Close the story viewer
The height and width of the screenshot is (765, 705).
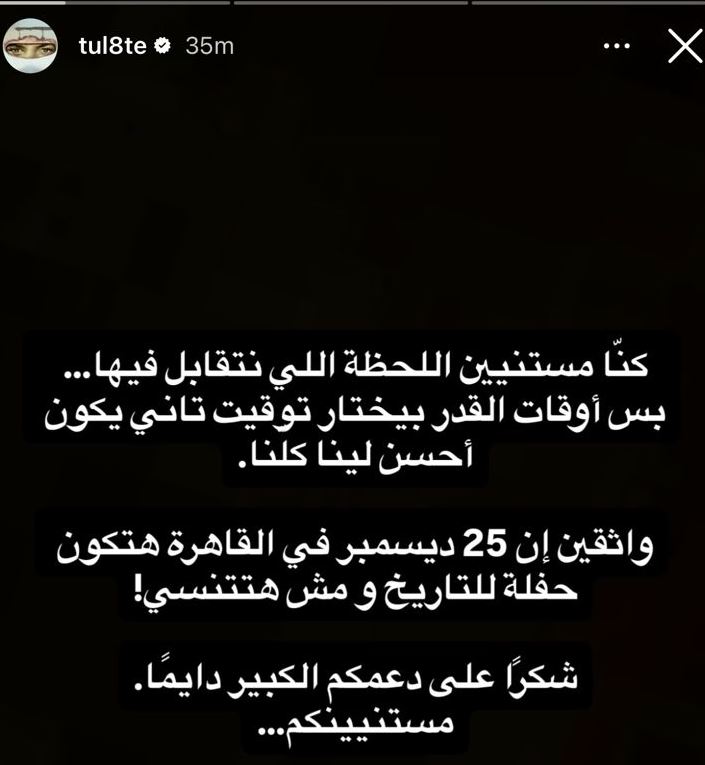coord(684,46)
